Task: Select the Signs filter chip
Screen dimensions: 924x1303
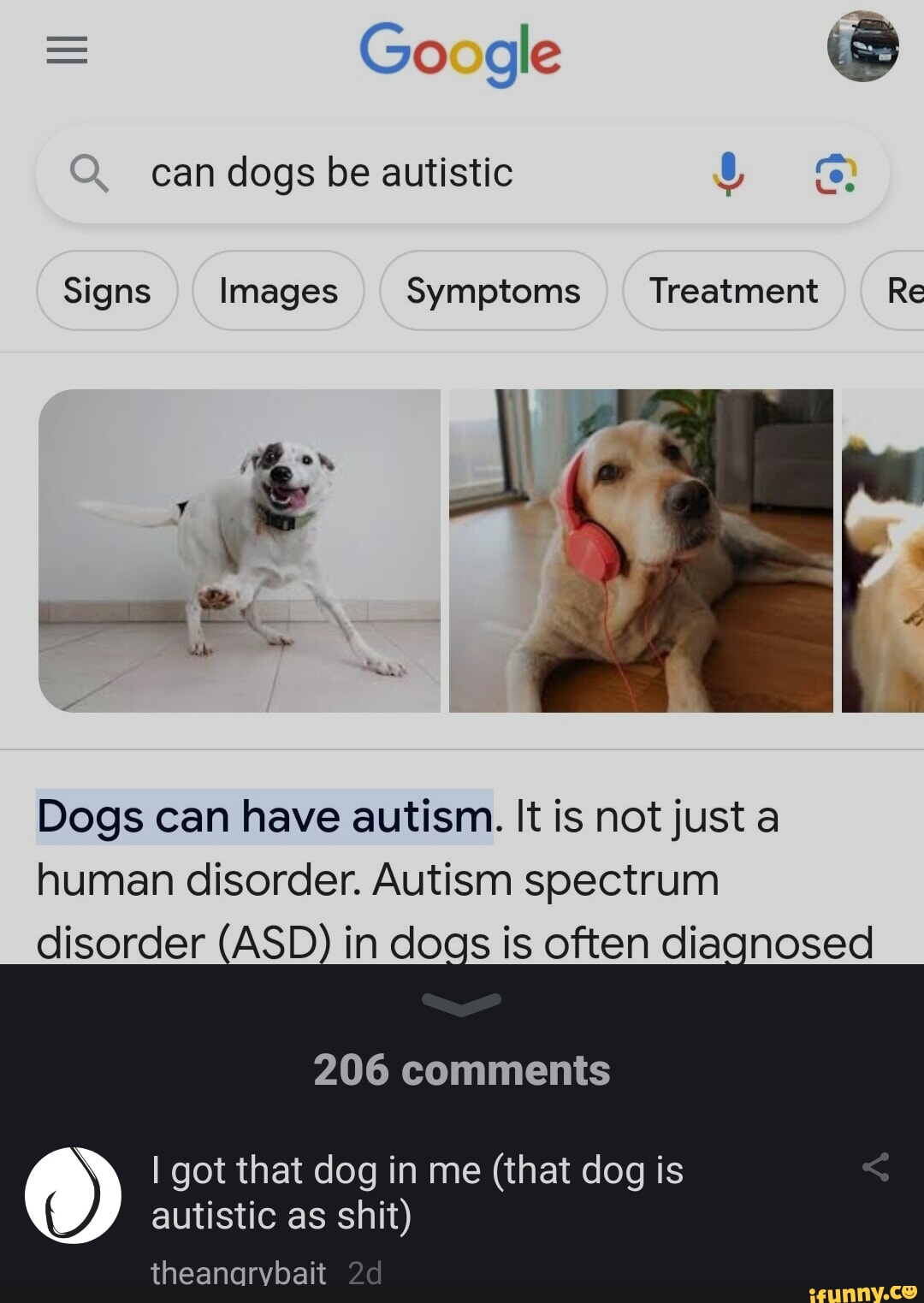Action: (x=107, y=291)
